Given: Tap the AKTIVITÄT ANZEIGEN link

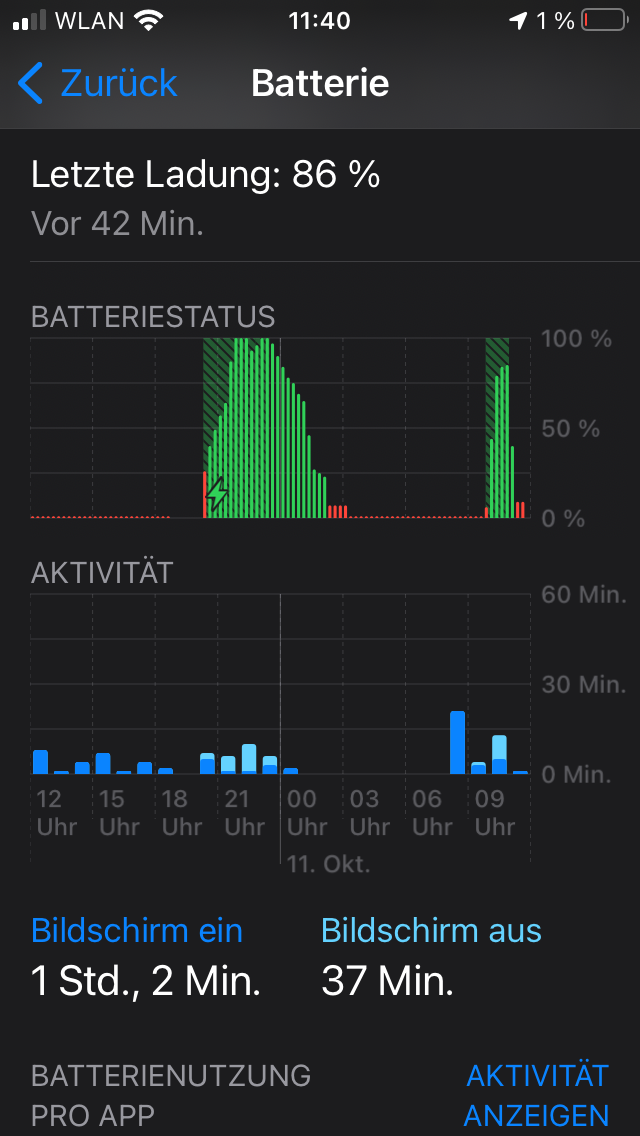Looking at the screenshot, I should click(x=537, y=1095).
